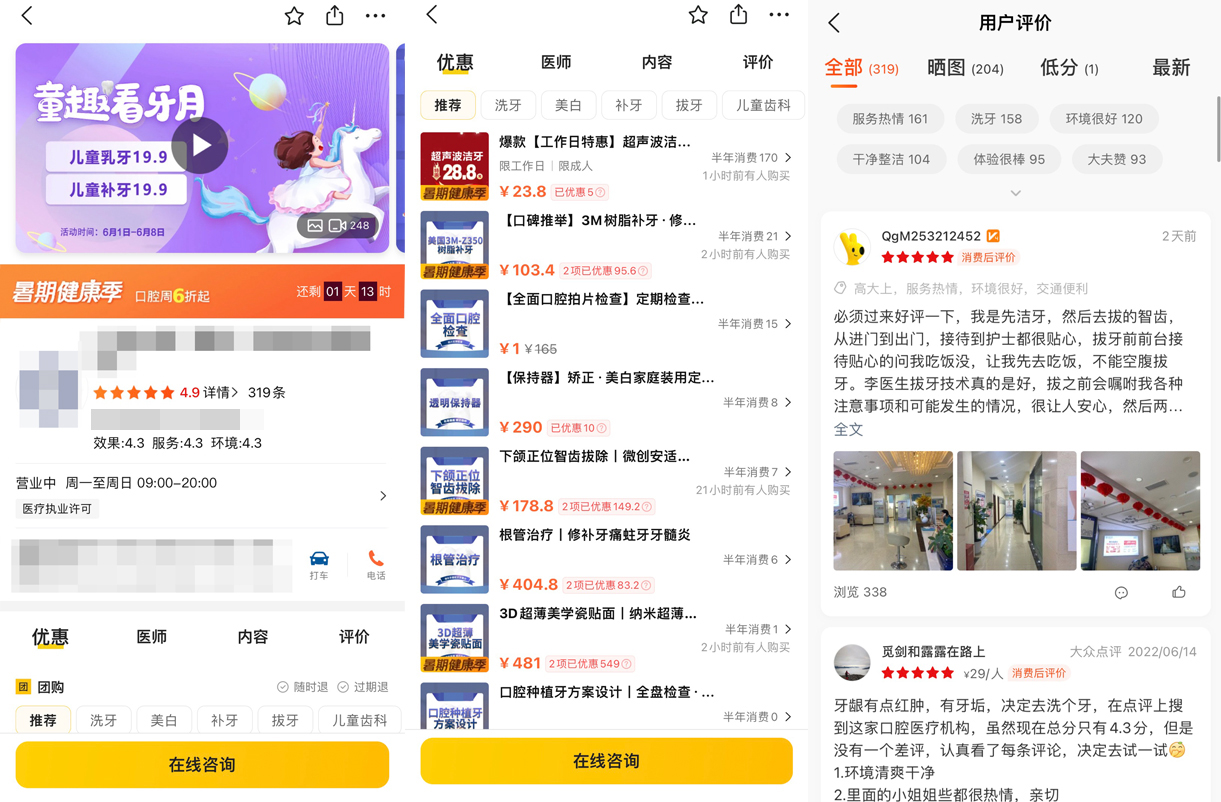Expand more review tags chevron
This screenshot has height=802, width=1221.
(x=1015, y=193)
